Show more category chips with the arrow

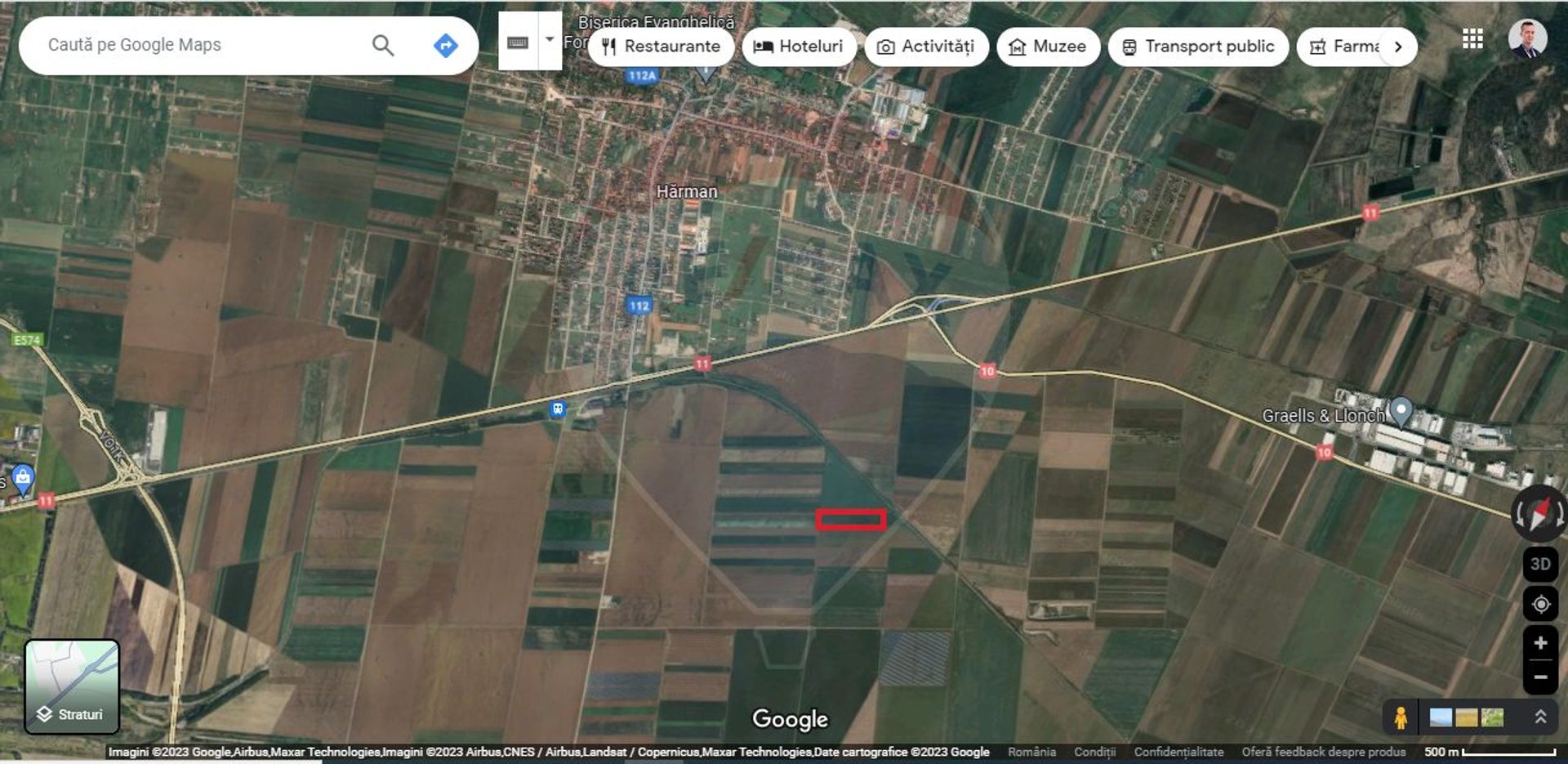[x=1398, y=47]
